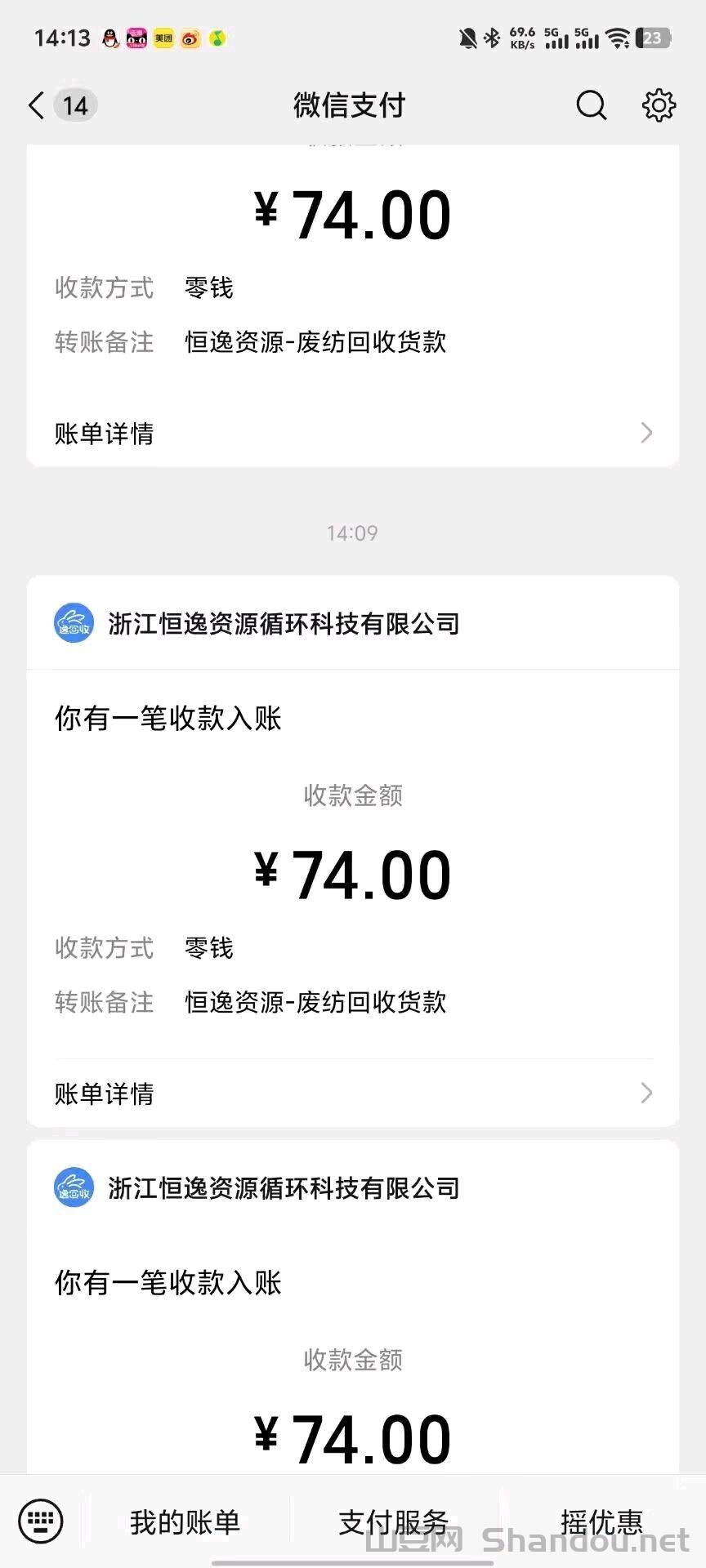The width and height of the screenshot is (706, 1568).
Task: Tap the 美团 icon in the status bar
Action: pyautogui.click(x=163, y=38)
